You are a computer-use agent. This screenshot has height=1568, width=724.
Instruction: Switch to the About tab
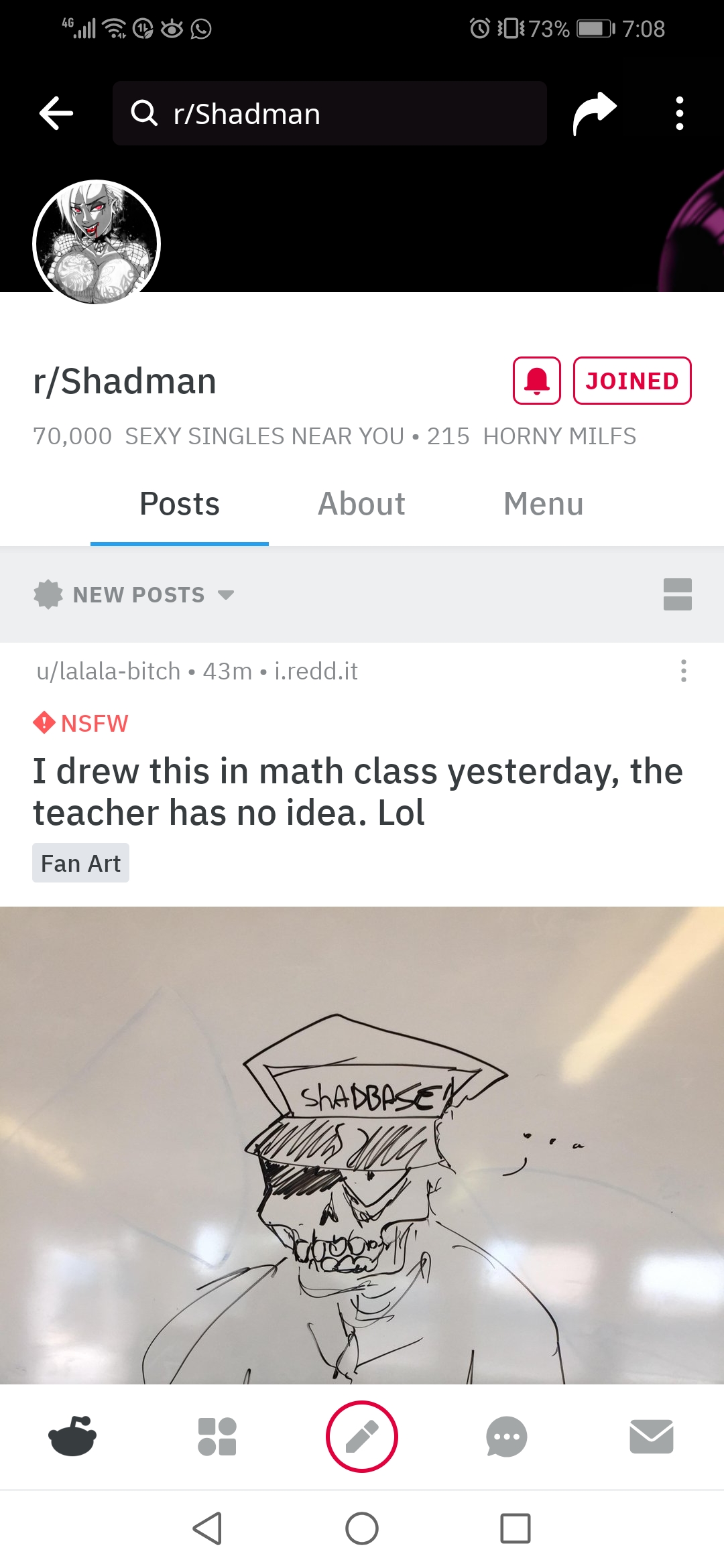(x=361, y=504)
